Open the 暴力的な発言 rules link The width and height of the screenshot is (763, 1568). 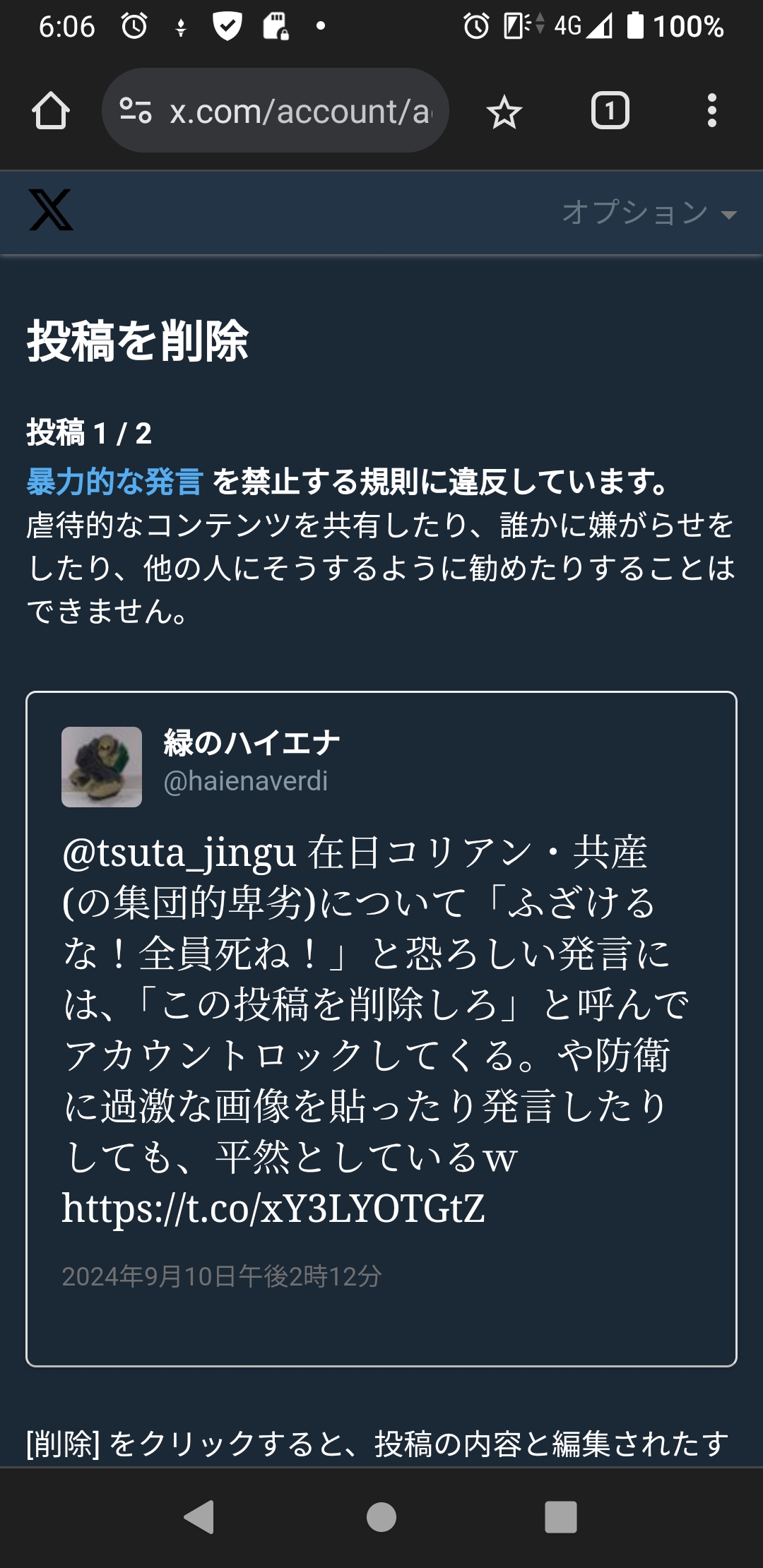115,482
